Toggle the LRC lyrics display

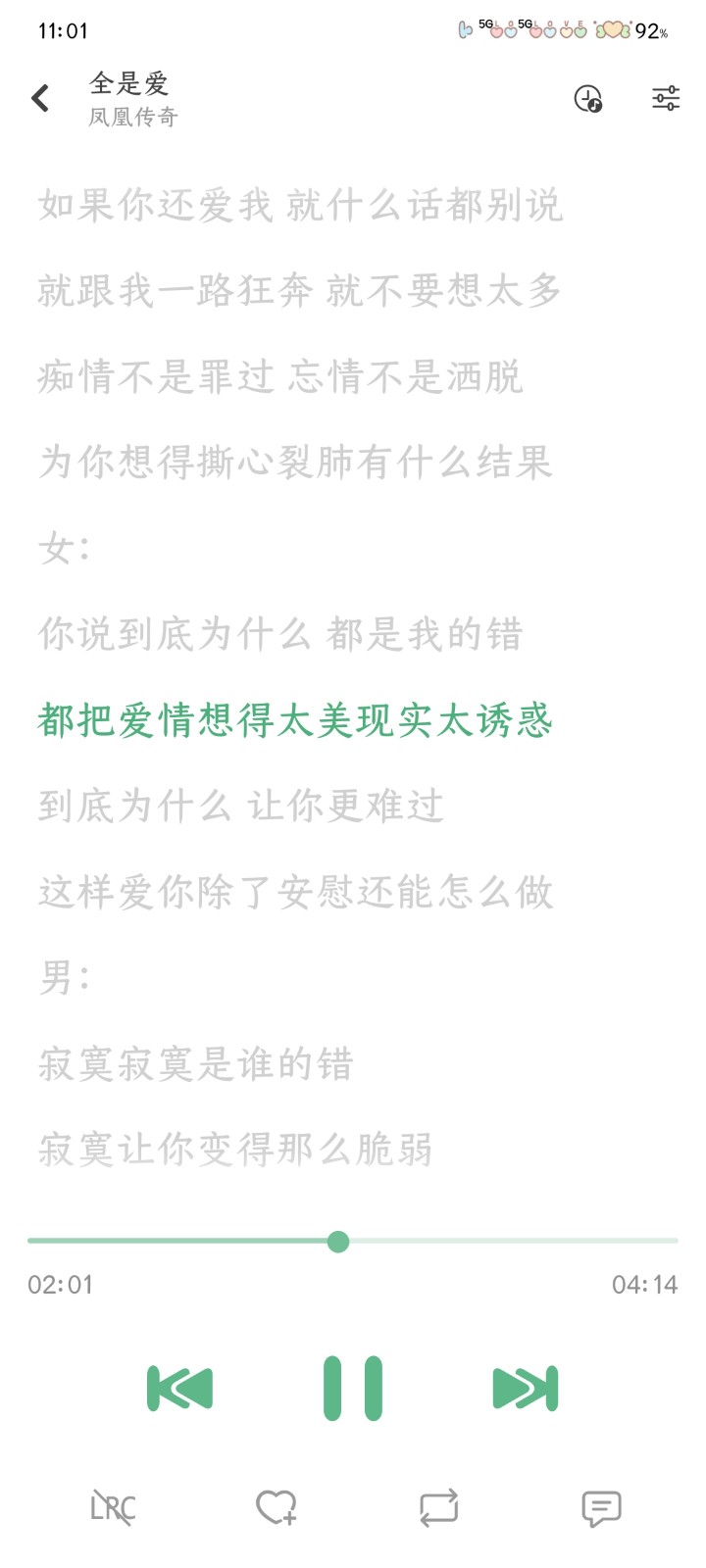[x=113, y=1507]
